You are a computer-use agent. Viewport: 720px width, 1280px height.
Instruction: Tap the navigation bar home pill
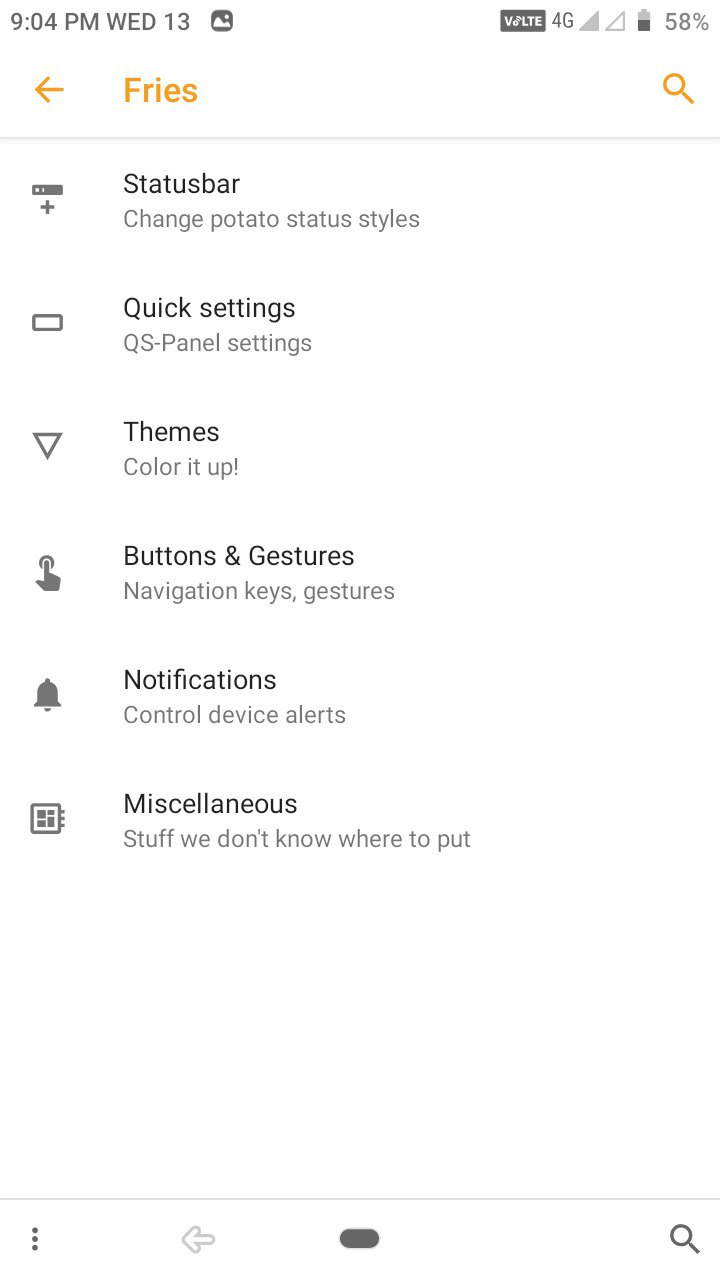[x=359, y=1239]
